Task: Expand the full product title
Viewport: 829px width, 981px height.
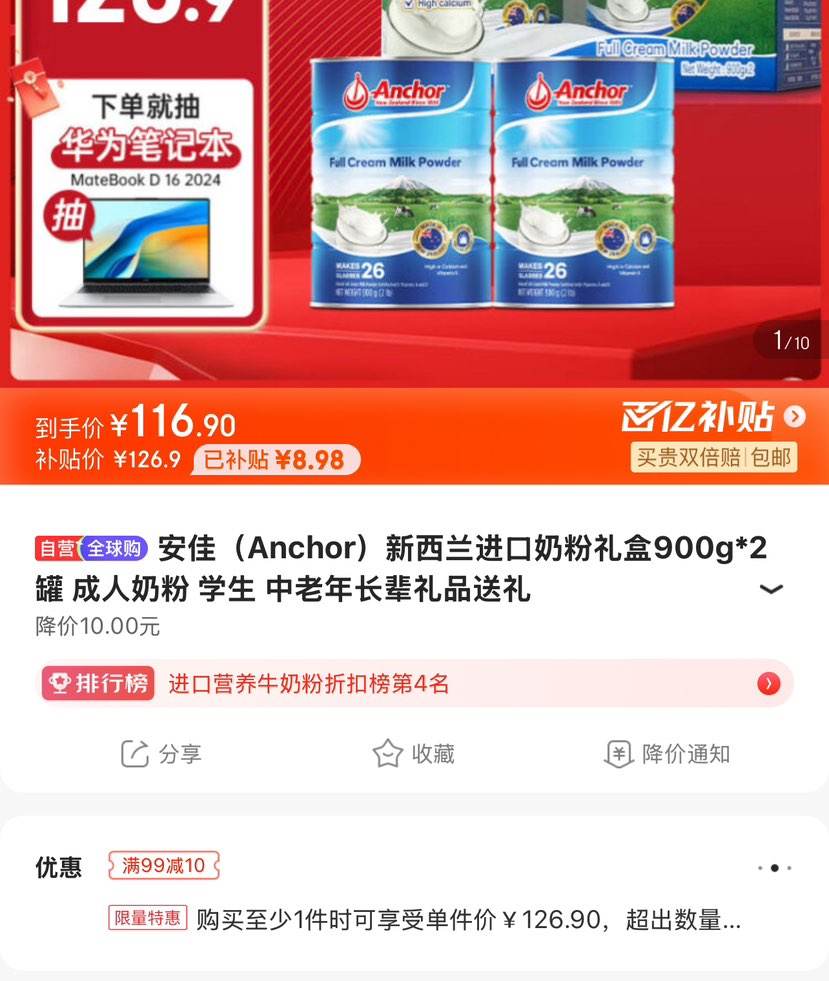Action: [772, 589]
